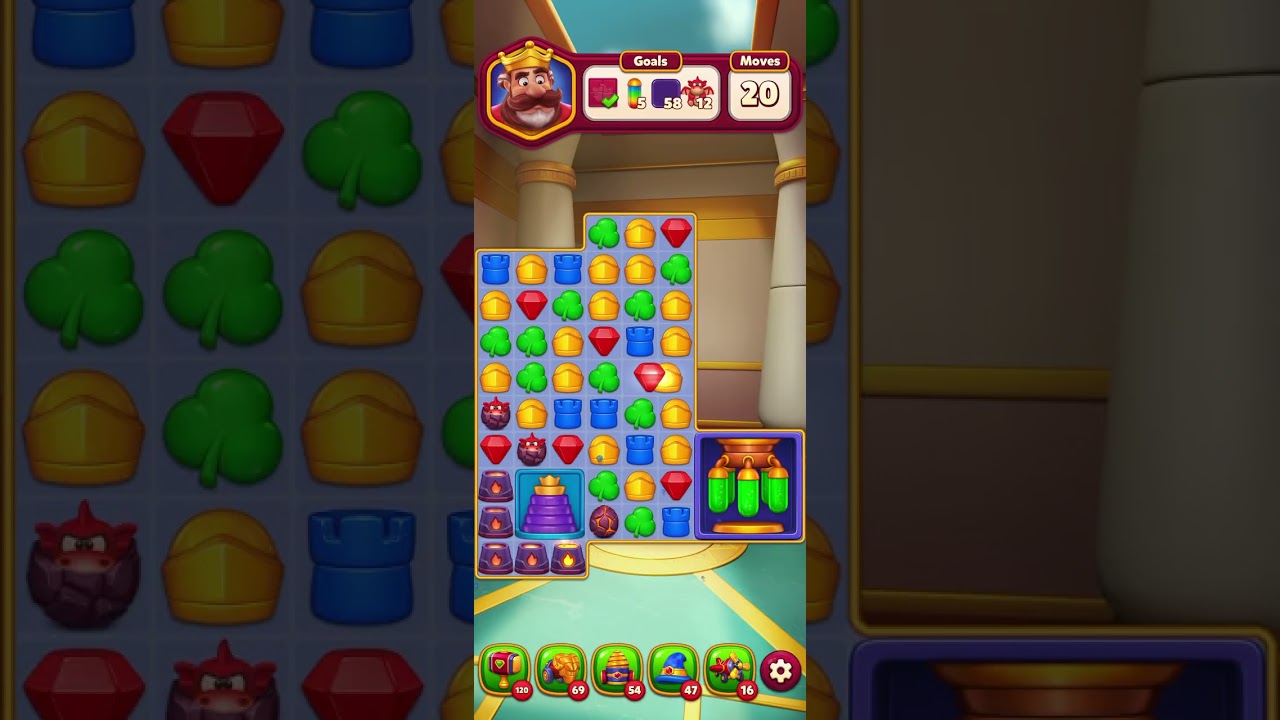Activate the golden fist cannon booster
Screen dimensions: 1280x720
click(x=560, y=669)
